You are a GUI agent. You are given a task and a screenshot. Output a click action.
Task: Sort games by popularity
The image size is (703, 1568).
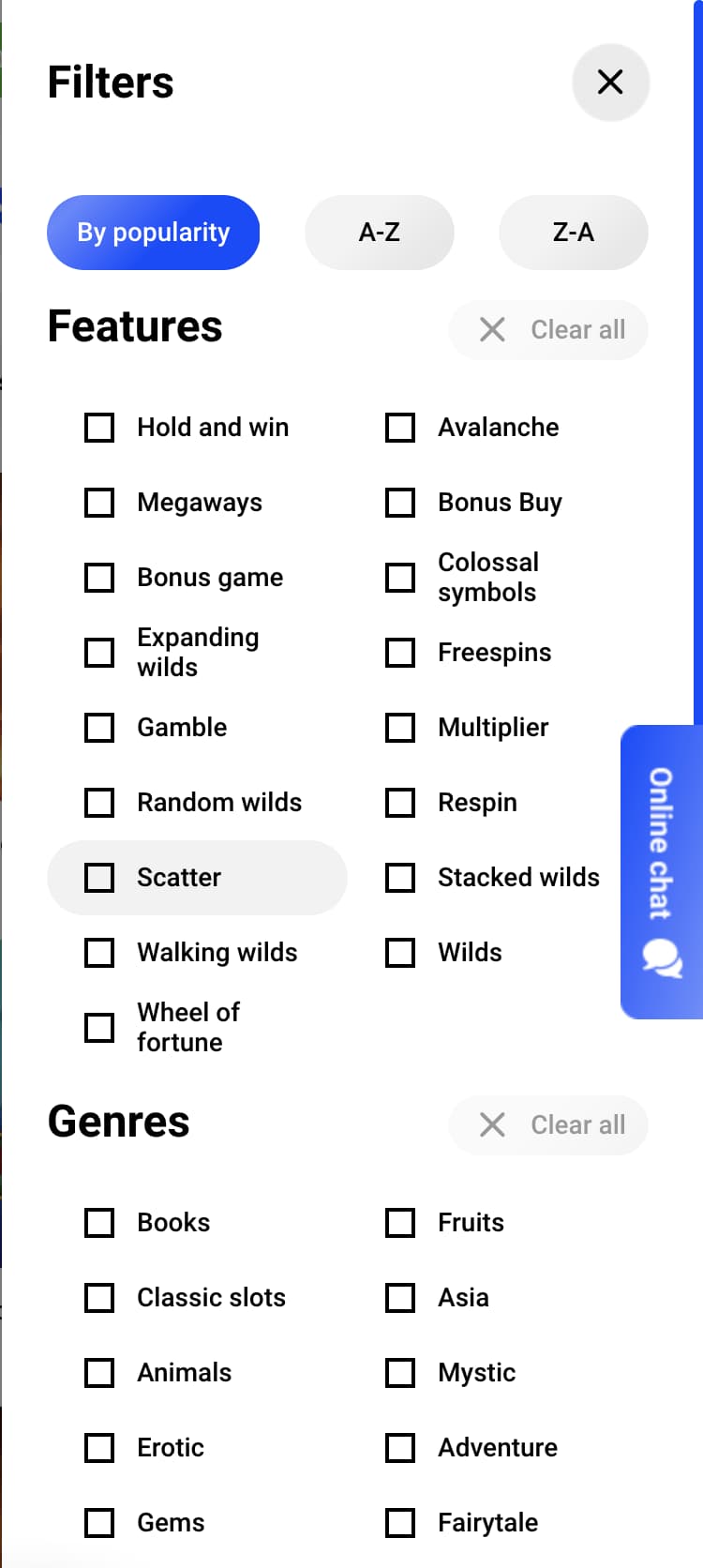[x=153, y=233]
